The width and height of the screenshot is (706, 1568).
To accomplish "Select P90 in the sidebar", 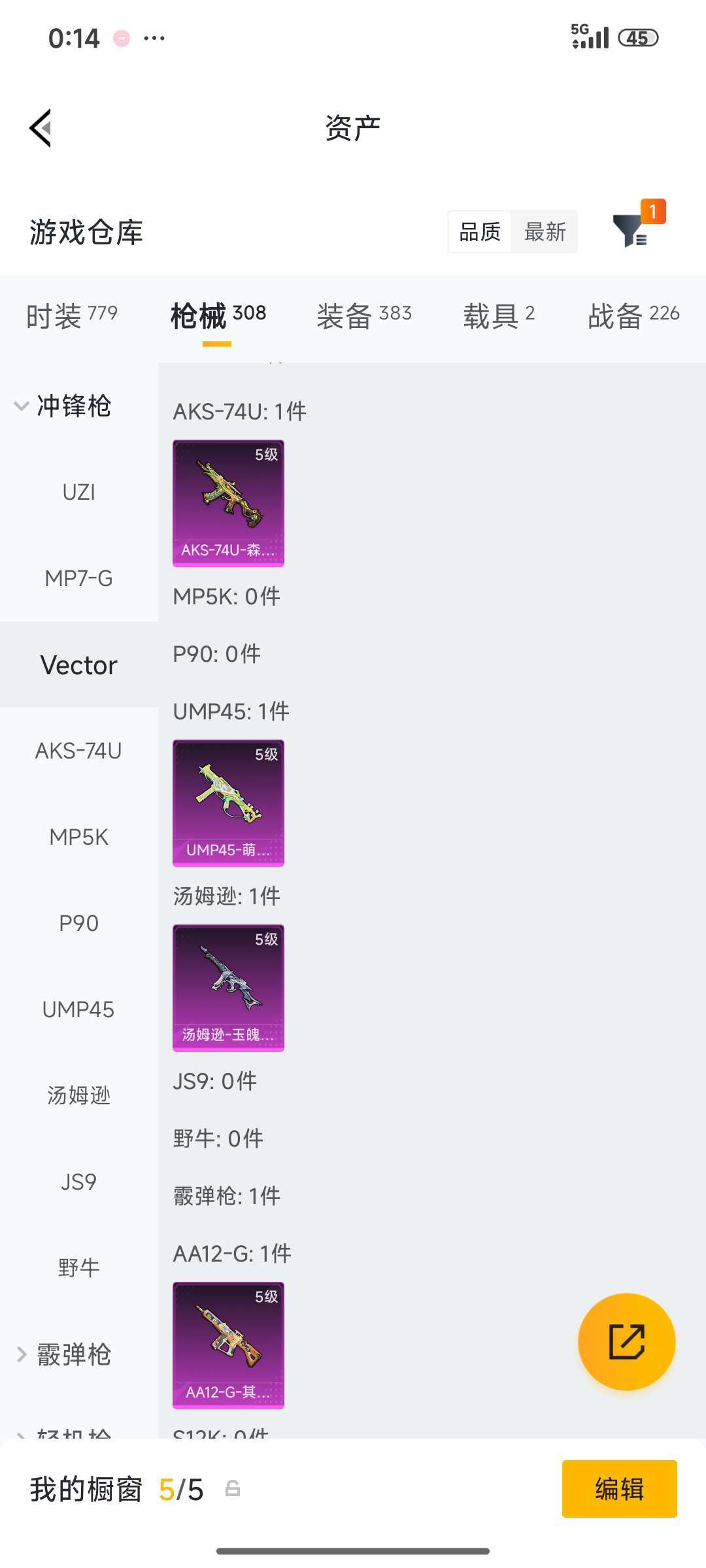I will tap(79, 923).
